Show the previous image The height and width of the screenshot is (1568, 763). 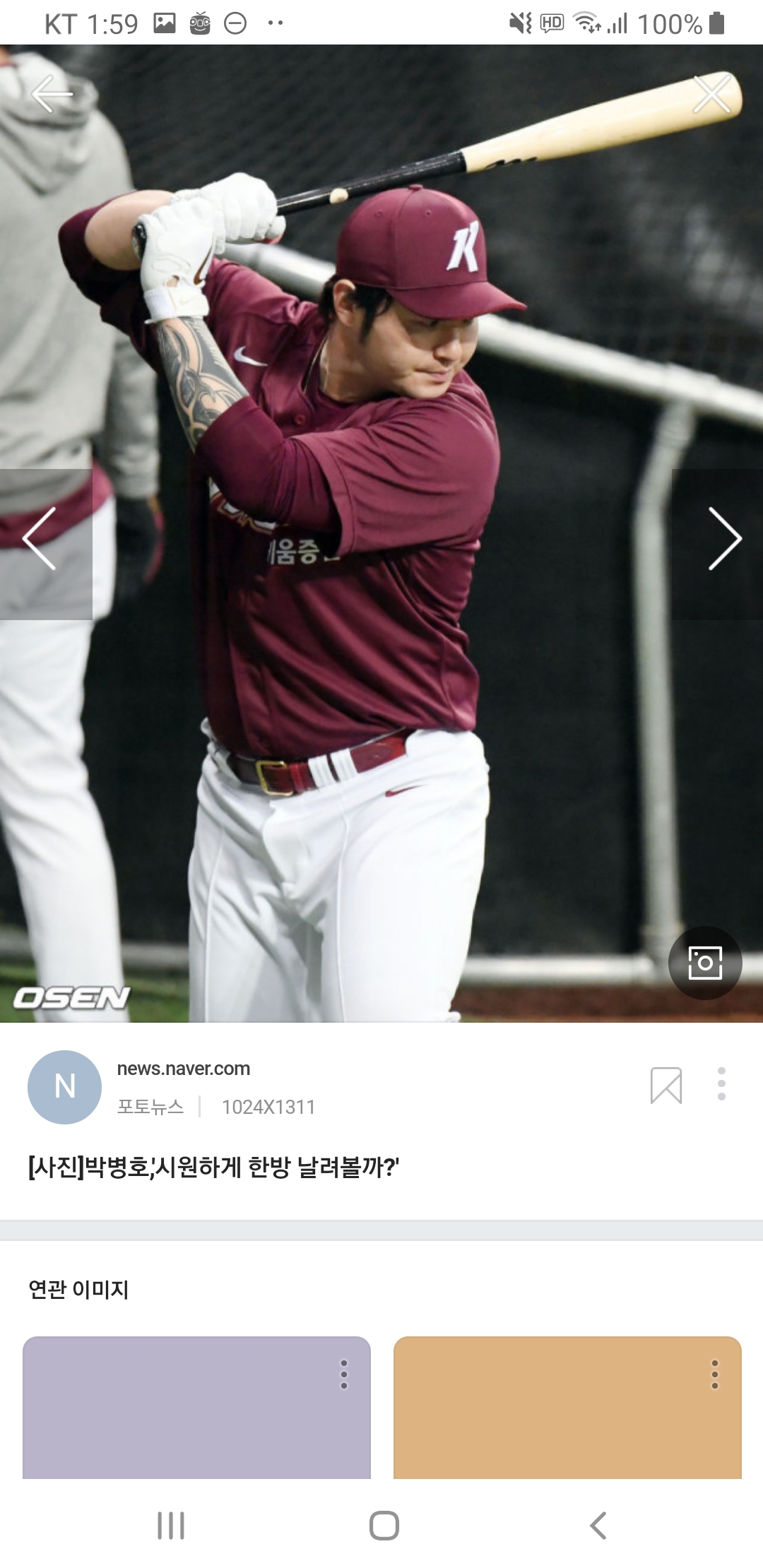click(x=40, y=540)
